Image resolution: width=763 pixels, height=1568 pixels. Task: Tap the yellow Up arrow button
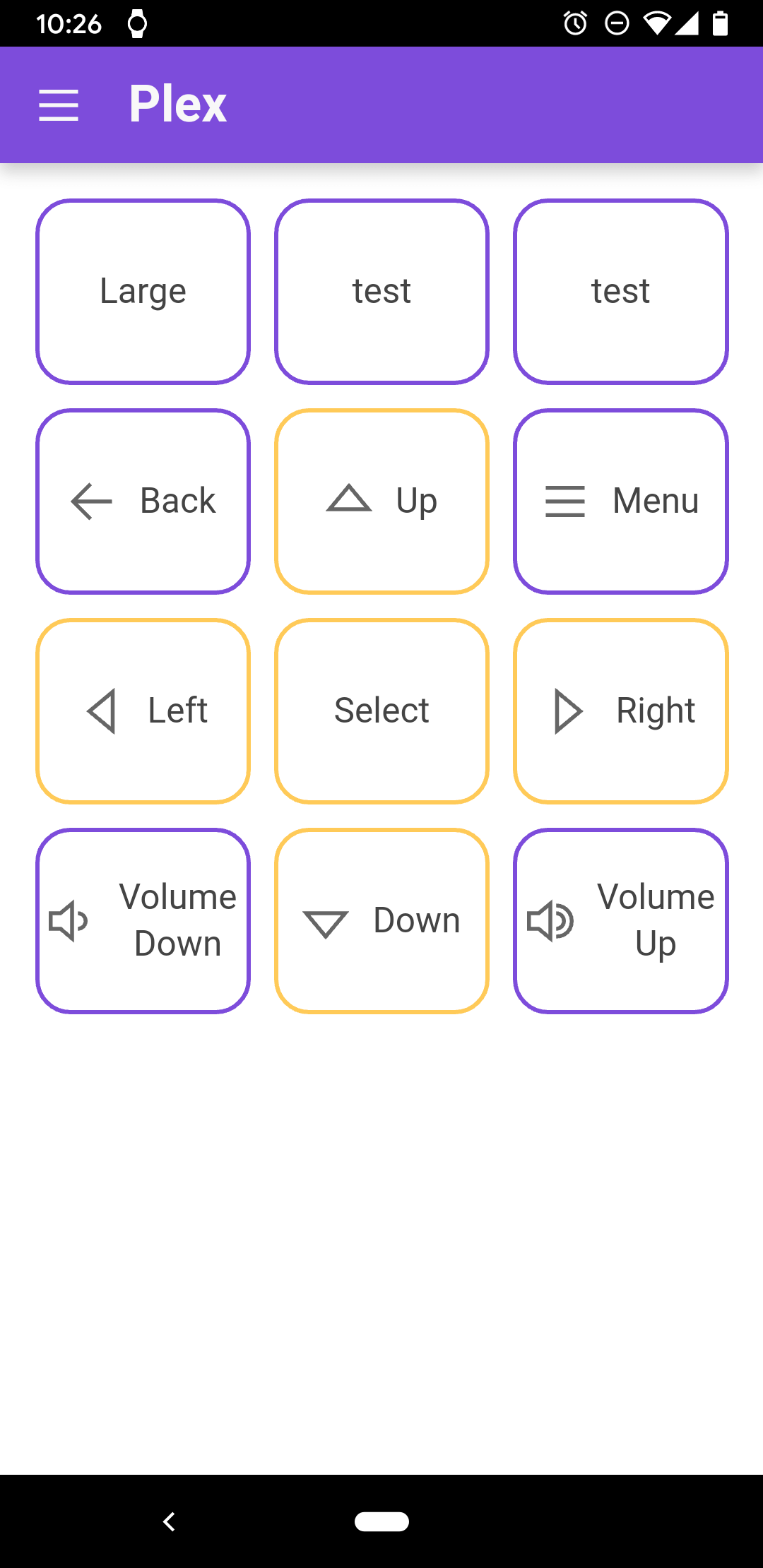coord(381,501)
